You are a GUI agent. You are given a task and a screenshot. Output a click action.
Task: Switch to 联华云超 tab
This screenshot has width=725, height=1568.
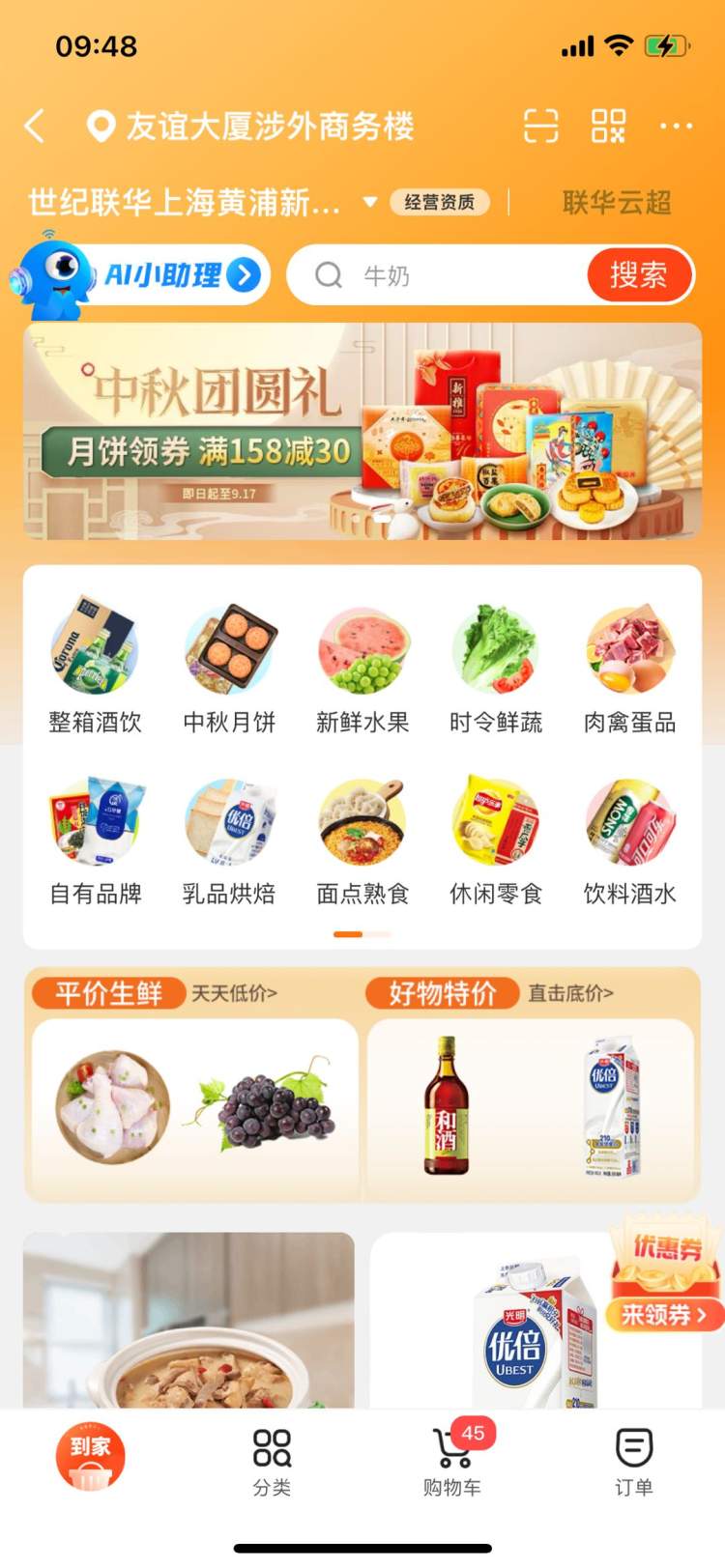[x=617, y=202]
